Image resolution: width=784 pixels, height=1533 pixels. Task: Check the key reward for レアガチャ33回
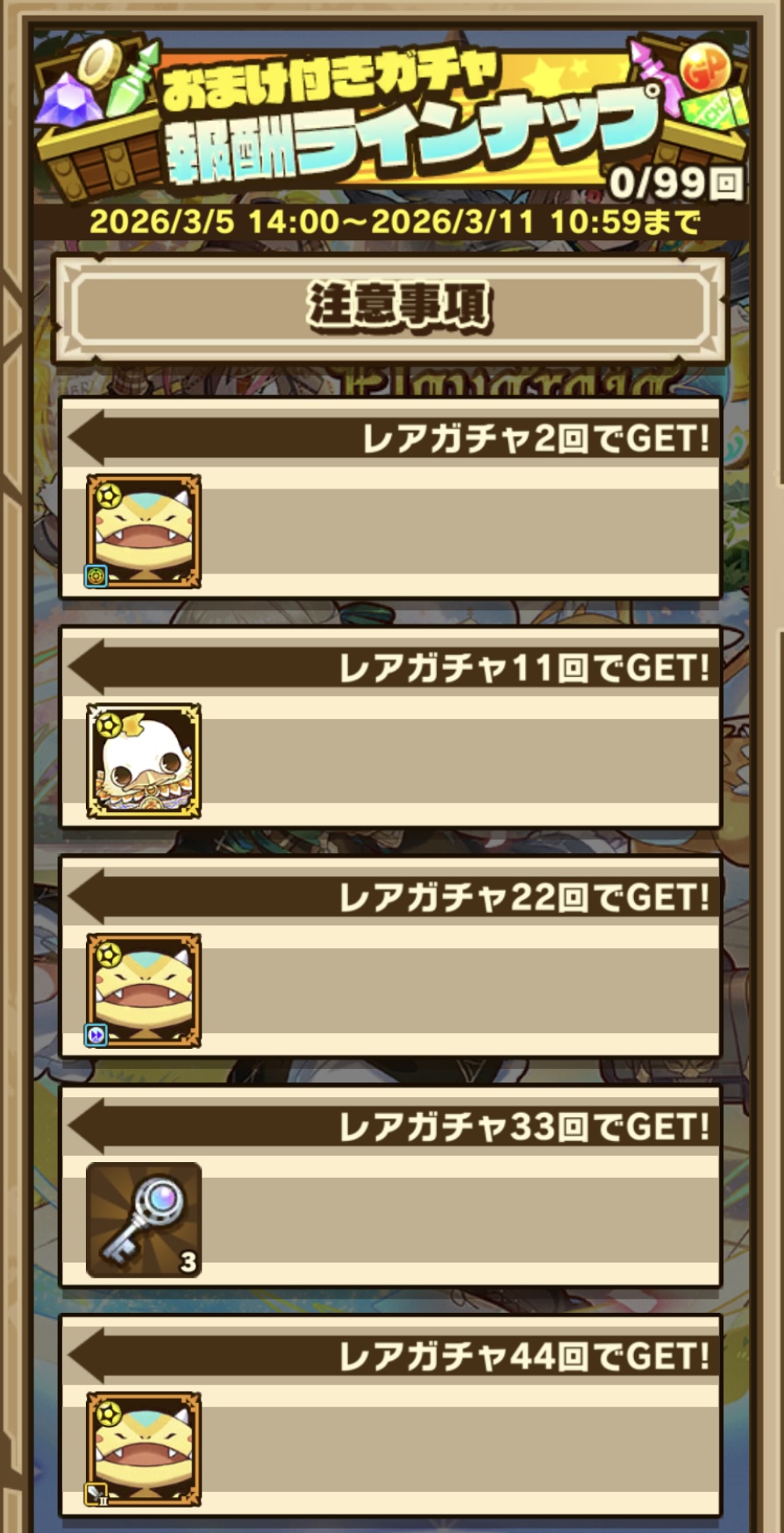coord(144,1220)
